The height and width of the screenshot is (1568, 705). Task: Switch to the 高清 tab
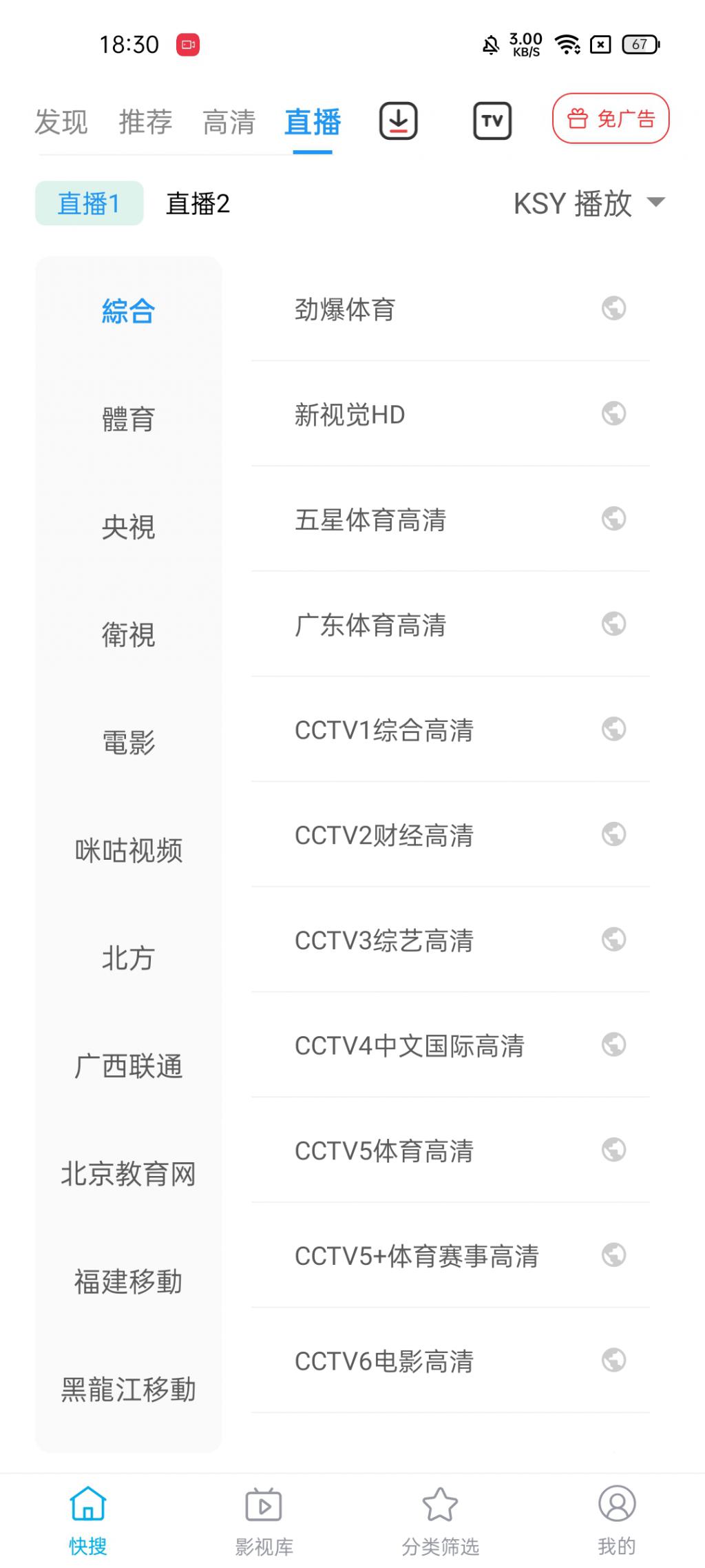[x=229, y=122]
